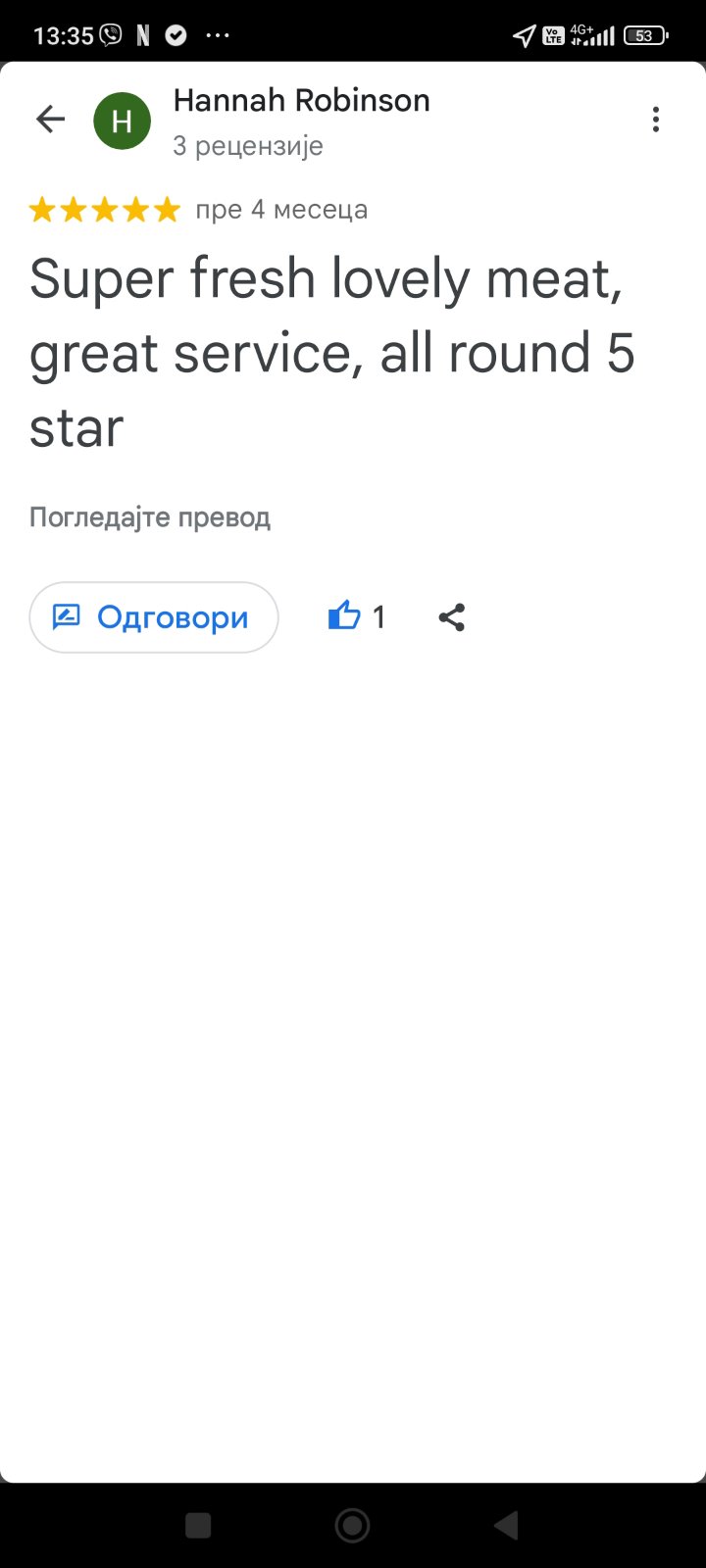Tap the Одговори reply button
Screen dimensions: 706x1568
click(x=153, y=617)
